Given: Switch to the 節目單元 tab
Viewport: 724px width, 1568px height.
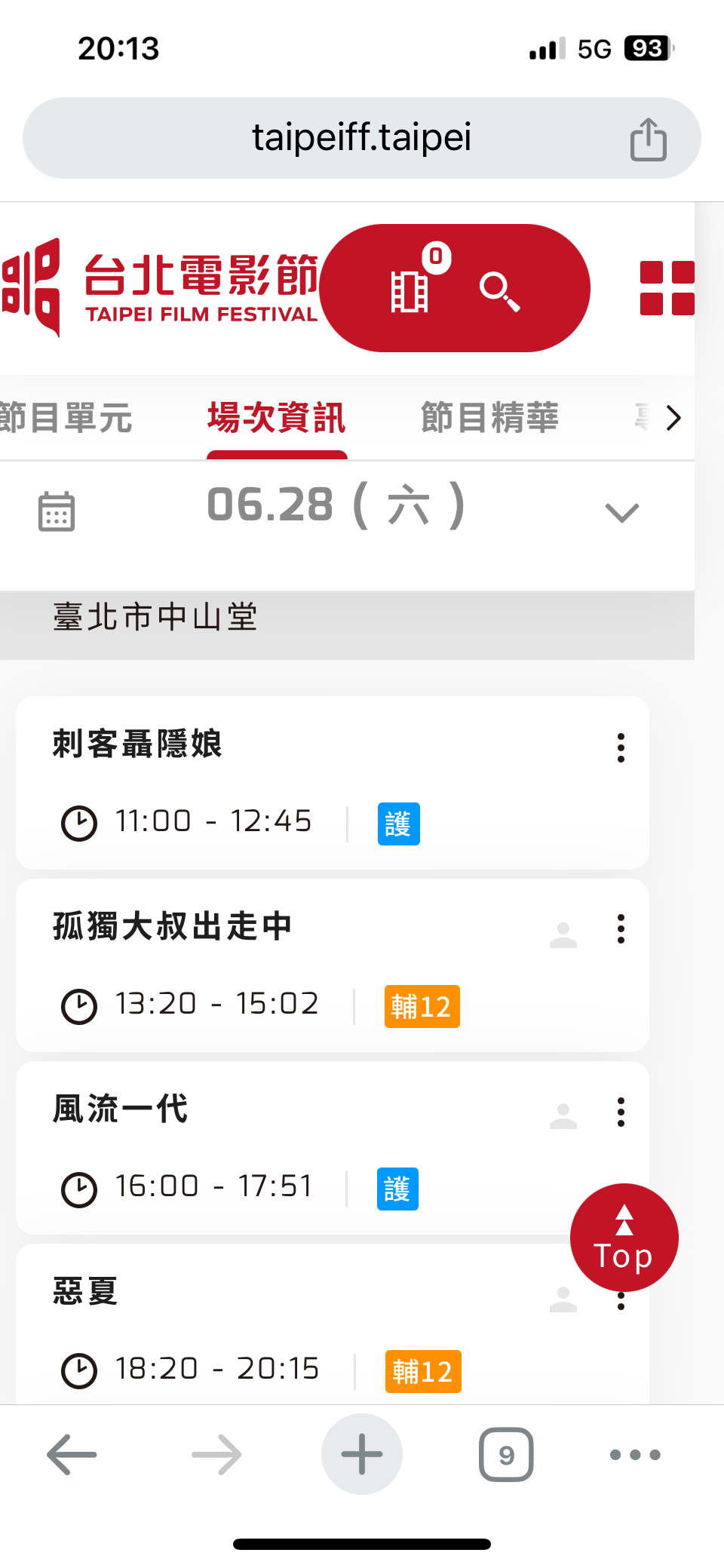Looking at the screenshot, I should click(x=66, y=417).
